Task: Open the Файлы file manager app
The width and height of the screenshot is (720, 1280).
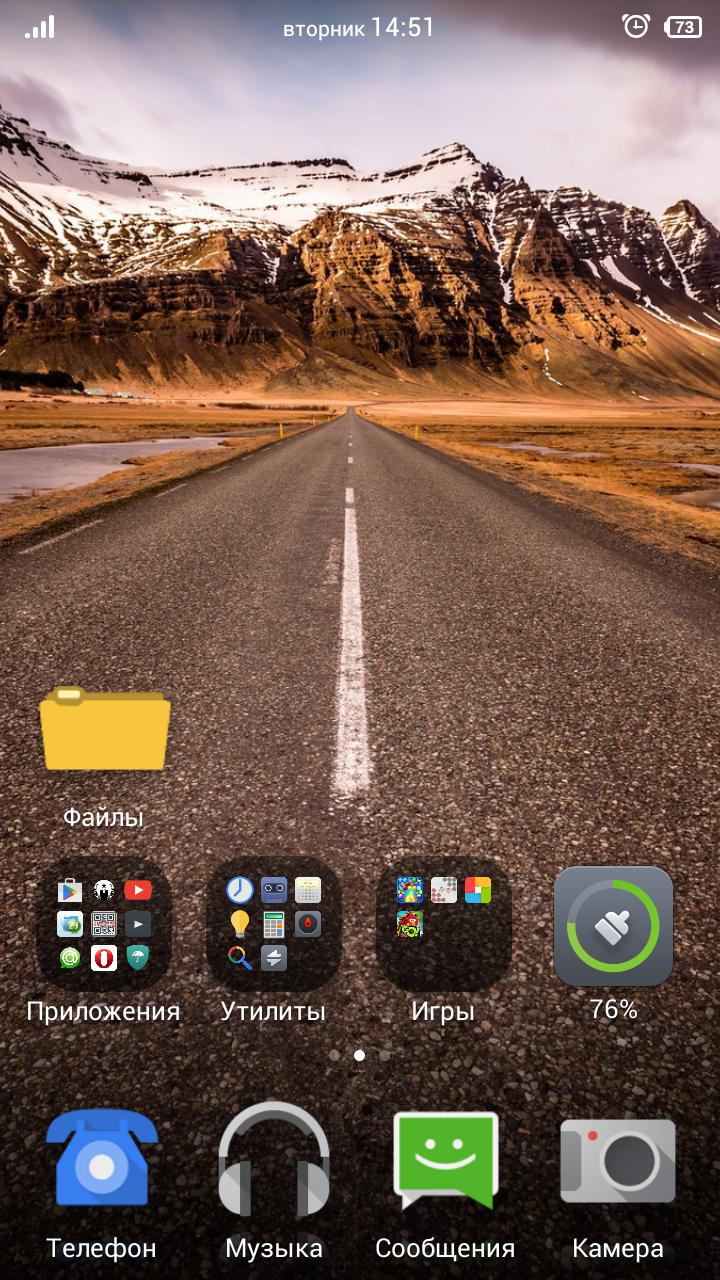Action: (104, 728)
